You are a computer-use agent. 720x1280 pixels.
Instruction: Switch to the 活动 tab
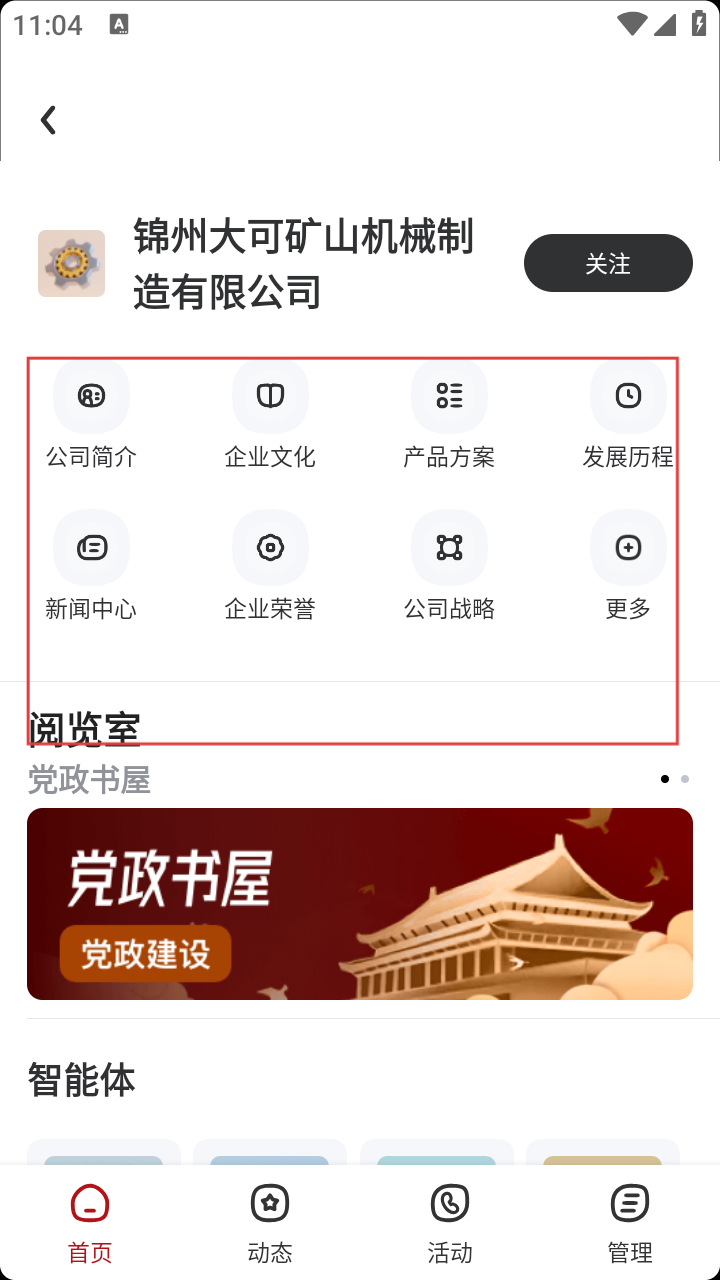coord(450,1222)
